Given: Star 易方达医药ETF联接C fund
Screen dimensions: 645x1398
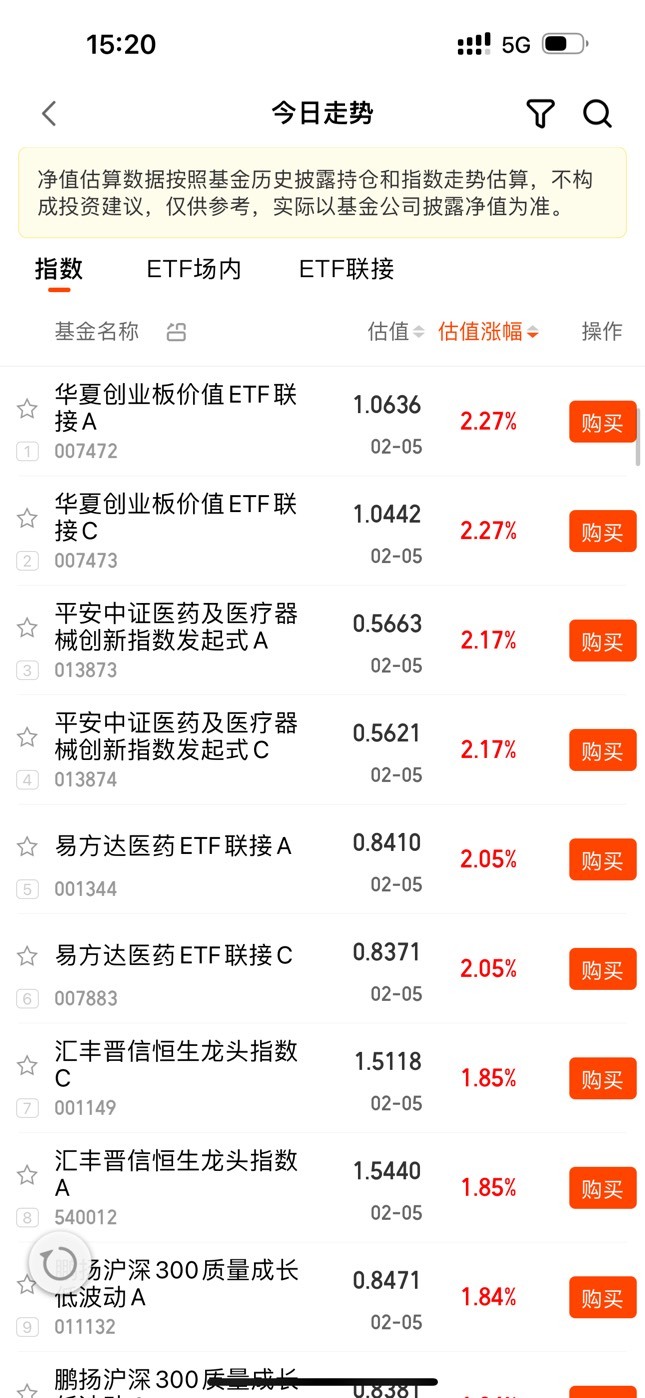Looking at the screenshot, I should click(27, 956).
